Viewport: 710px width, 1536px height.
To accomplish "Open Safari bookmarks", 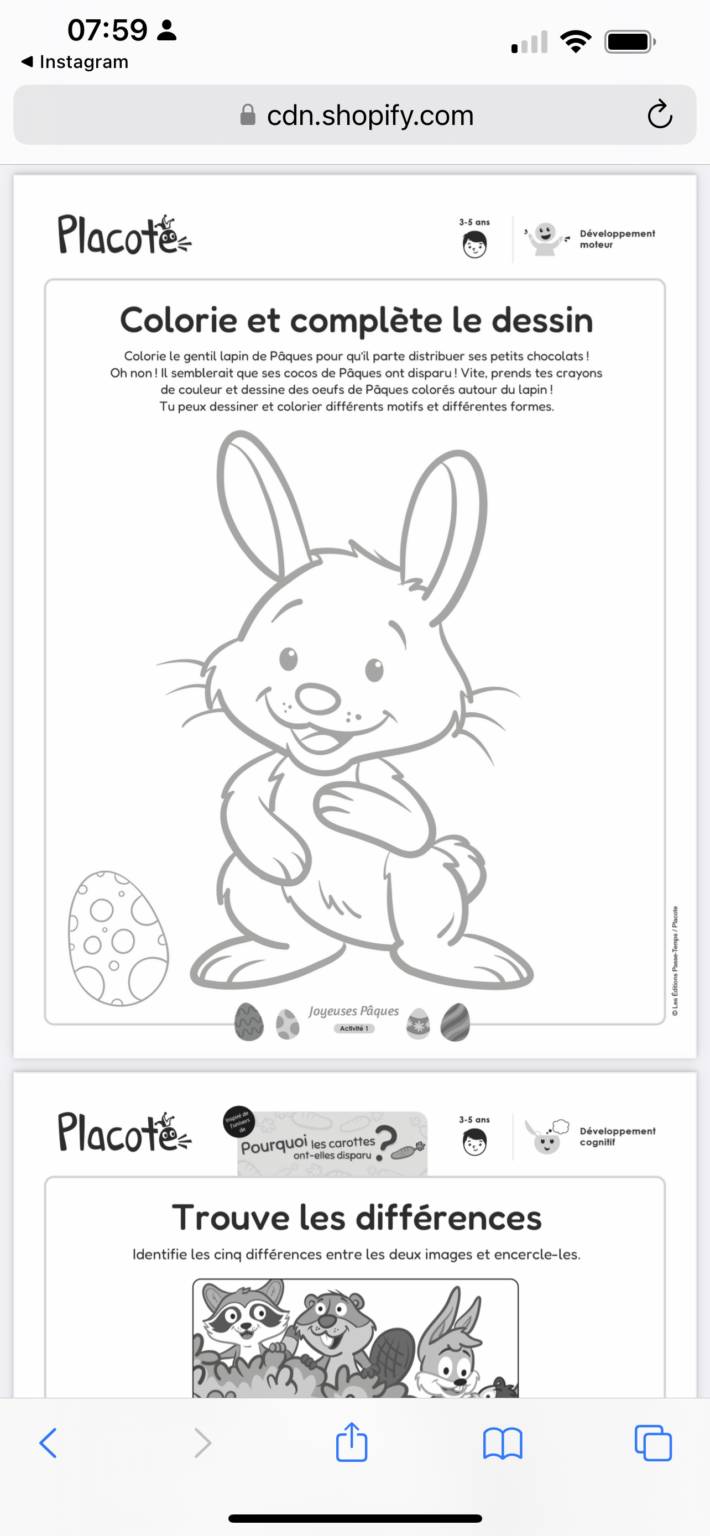I will click(502, 1443).
